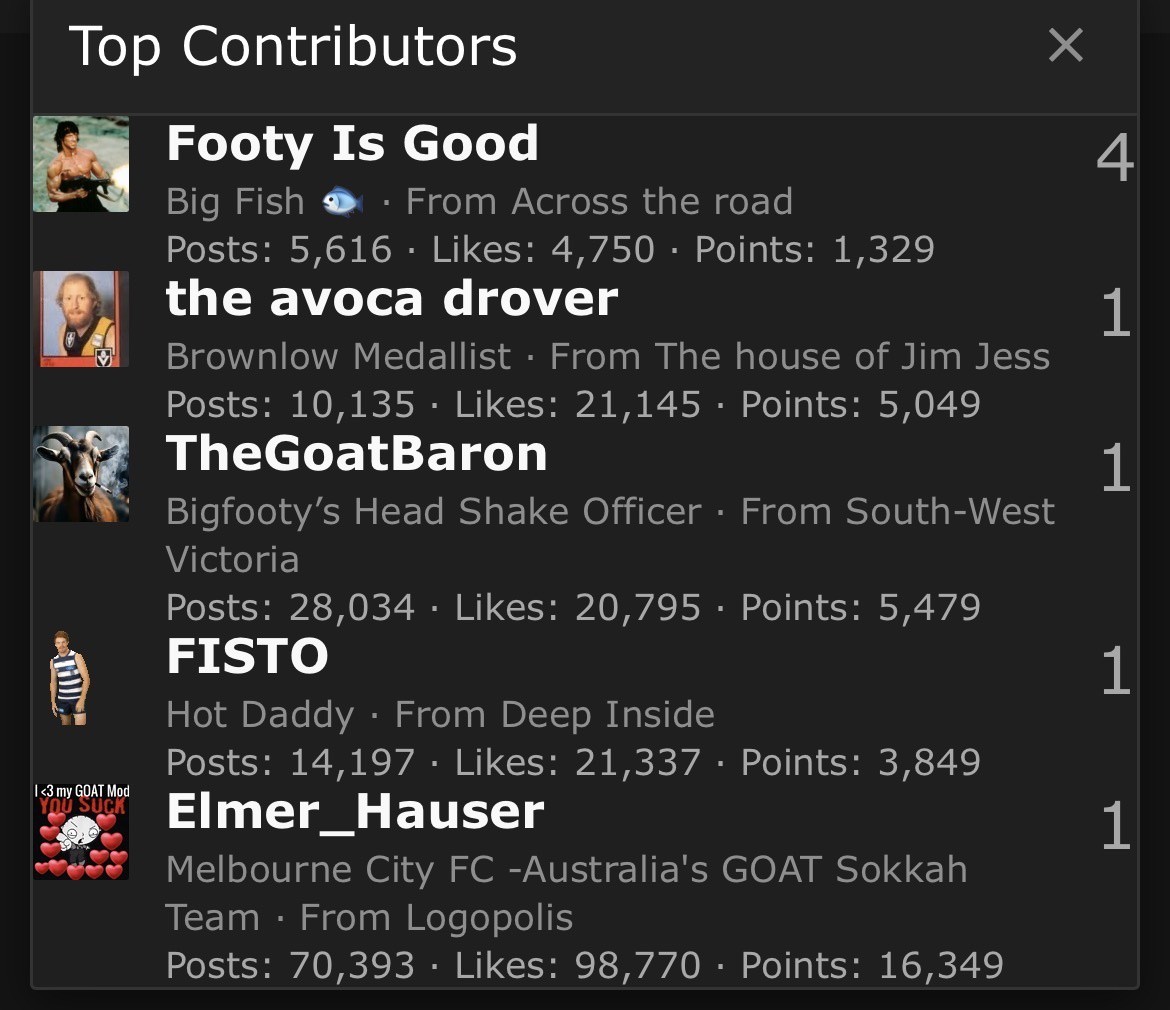The image size is (1170, 1010).
Task: Tap TheGoatBaron's goat avatar
Action: pyautogui.click(x=81, y=474)
